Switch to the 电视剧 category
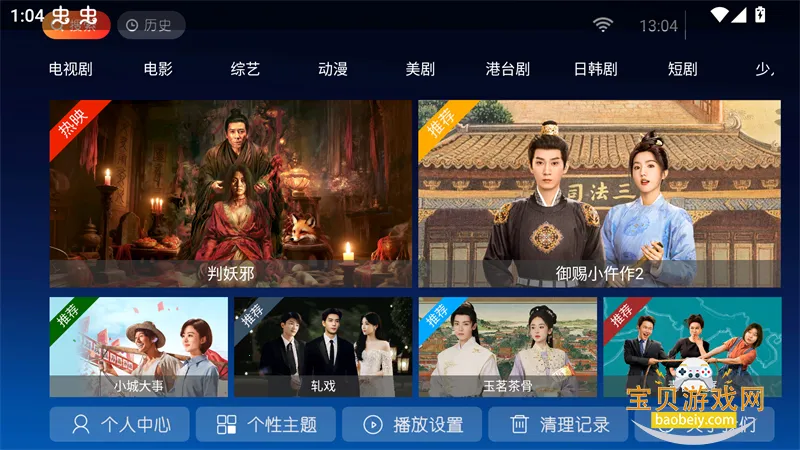This screenshot has height=450, width=800. 70,69
